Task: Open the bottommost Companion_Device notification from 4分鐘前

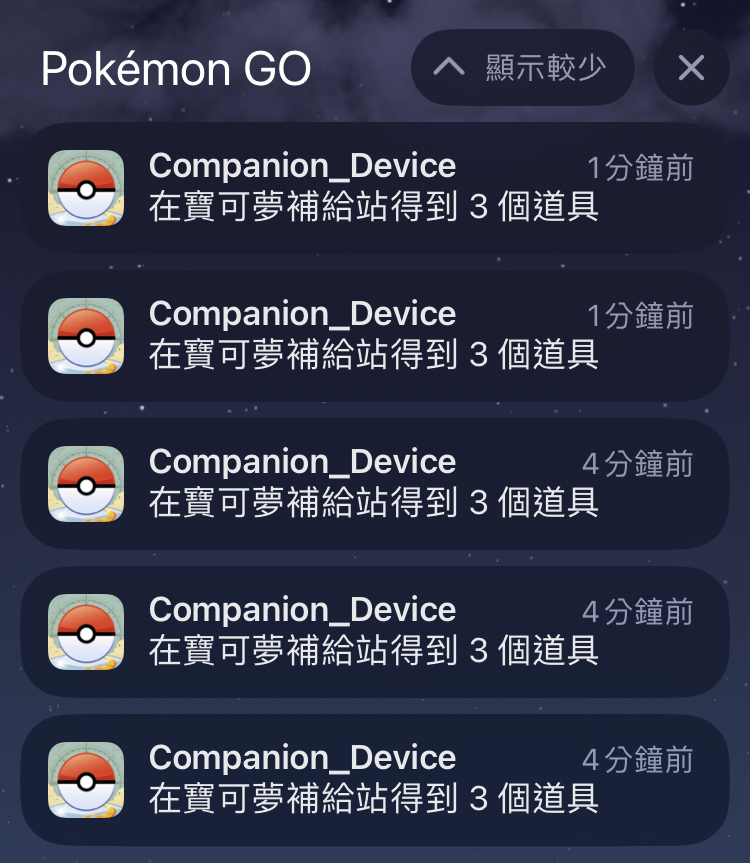Action: pos(375,780)
